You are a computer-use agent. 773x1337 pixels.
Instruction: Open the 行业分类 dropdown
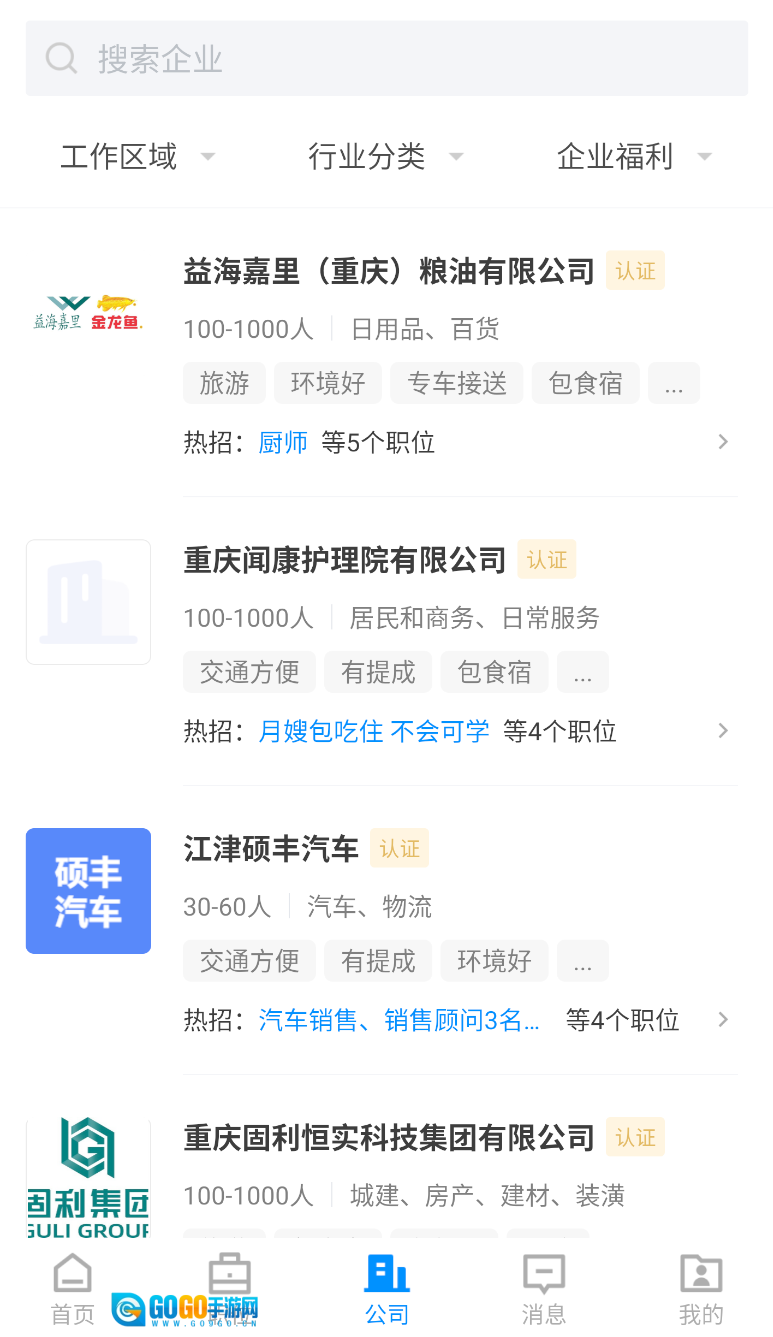[385, 157]
